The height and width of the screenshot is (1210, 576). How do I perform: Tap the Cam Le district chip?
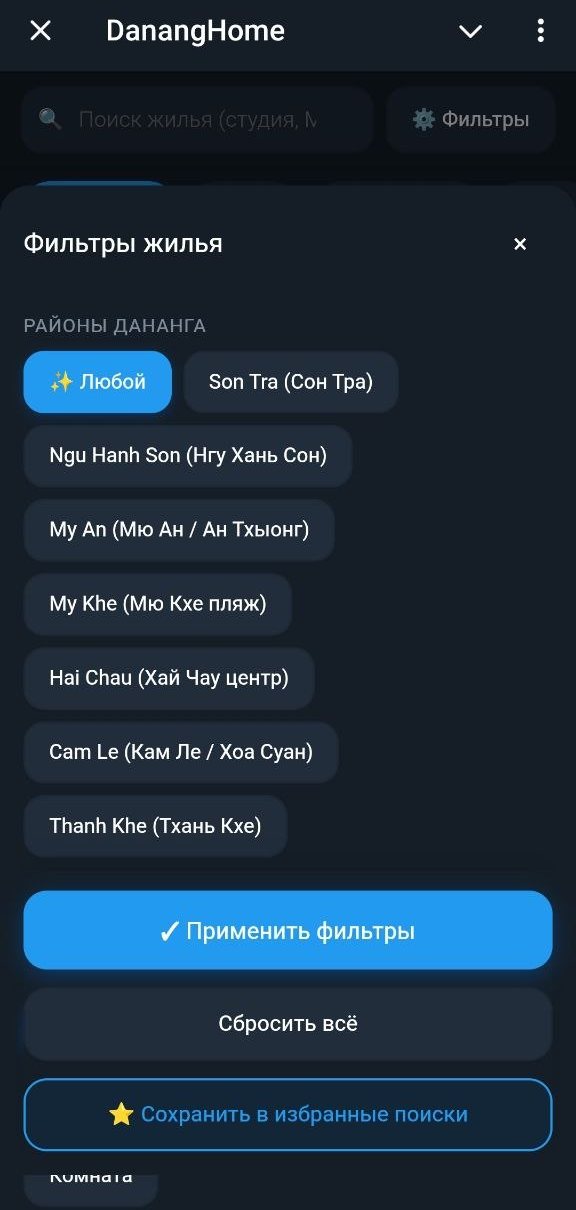(181, 752)
